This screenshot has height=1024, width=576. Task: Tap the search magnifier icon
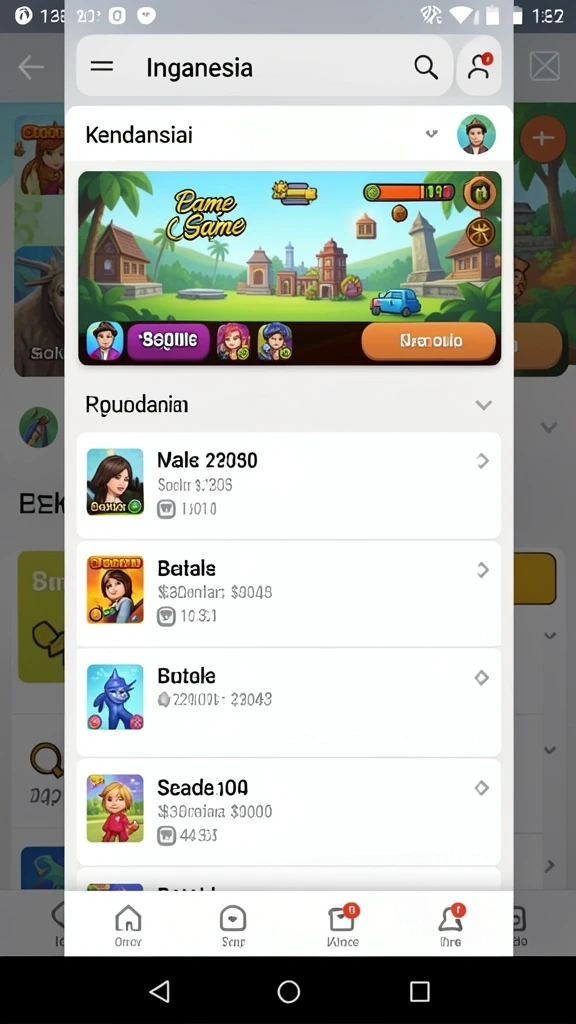coord(426,67)
